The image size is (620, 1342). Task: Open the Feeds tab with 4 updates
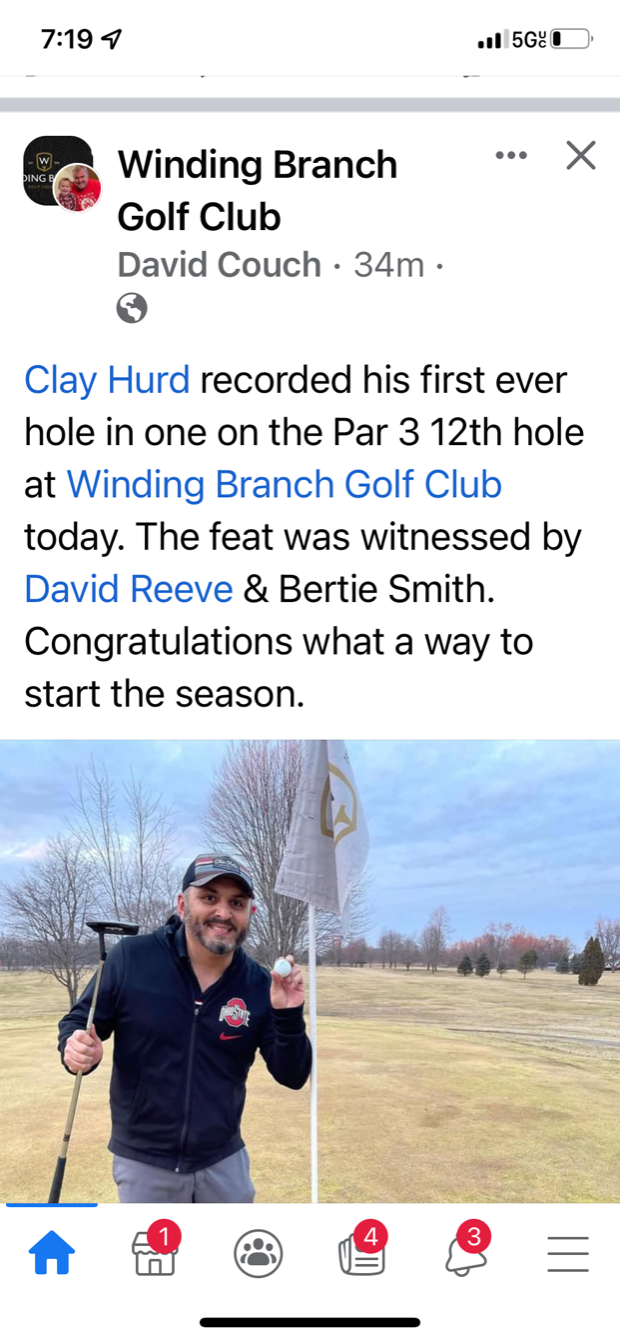pyautogui.click(x=362, y=1253)
